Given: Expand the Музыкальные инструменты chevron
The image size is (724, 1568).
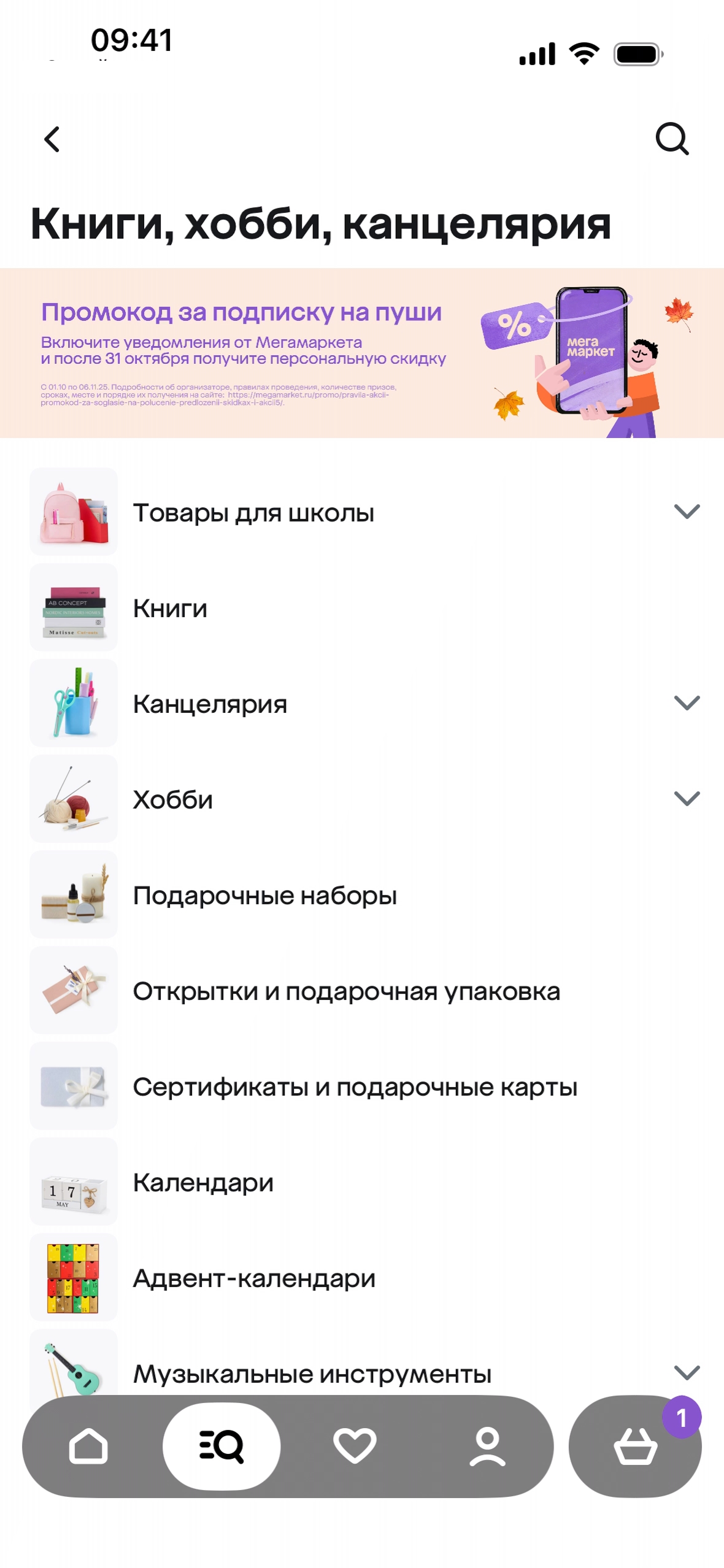Looking at the screenshot, I should point(687,1372).
